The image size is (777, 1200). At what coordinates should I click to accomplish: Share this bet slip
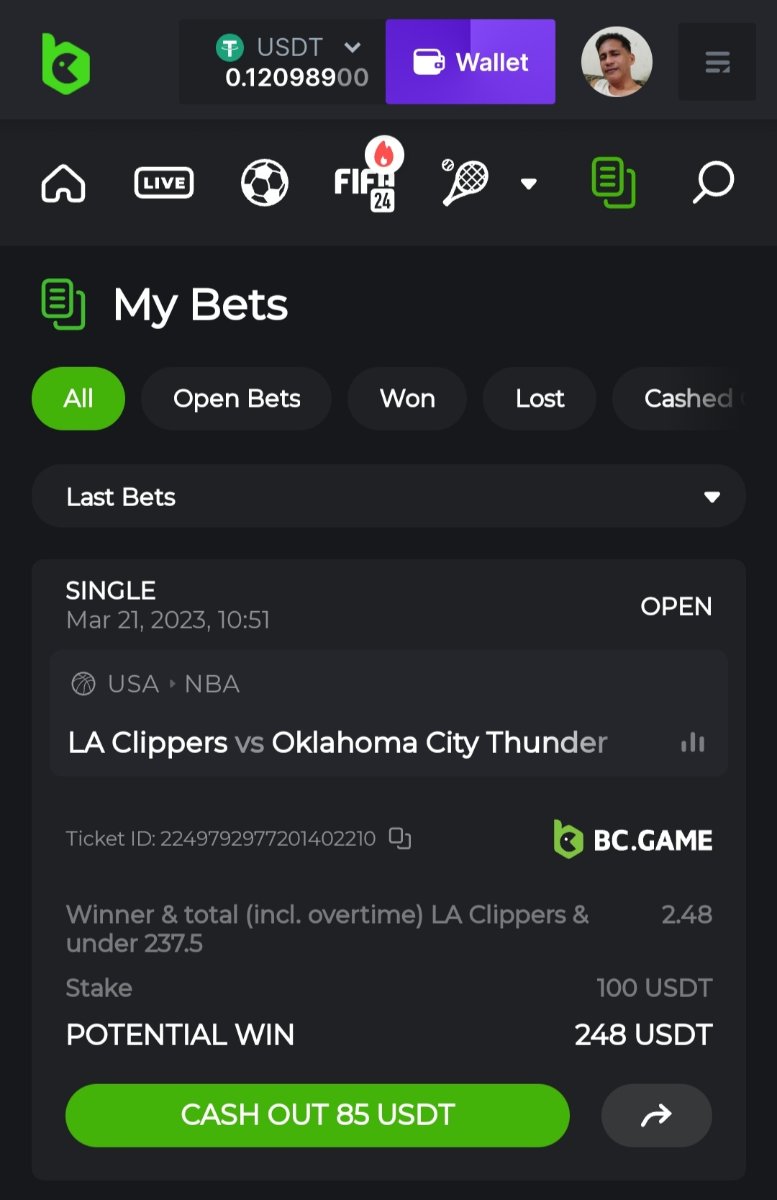click(x=656, y=1115)
